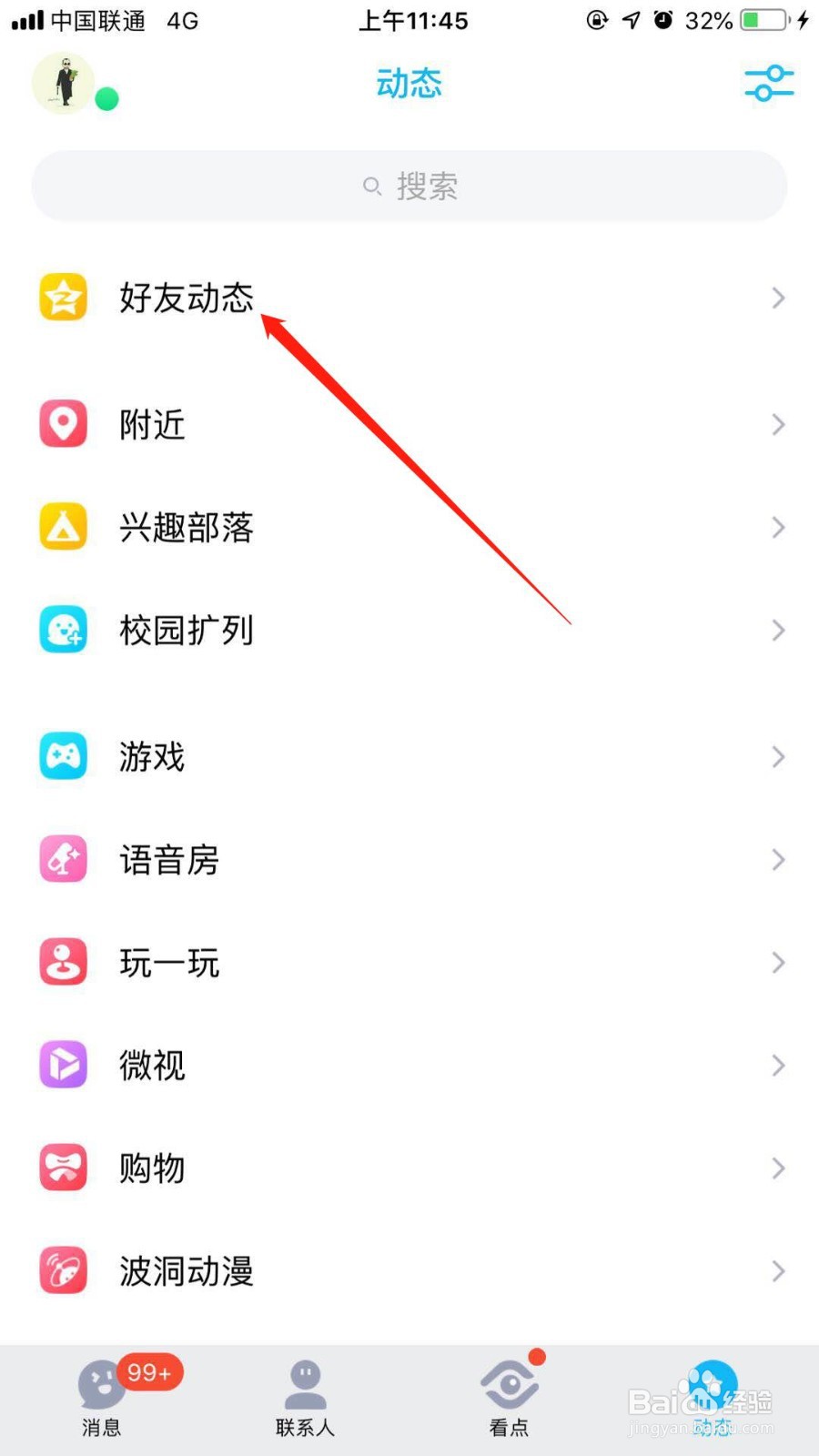Tap the 搜索 (Search) bar
Screen dimensions: 819x1456
(x=409, y=186)
